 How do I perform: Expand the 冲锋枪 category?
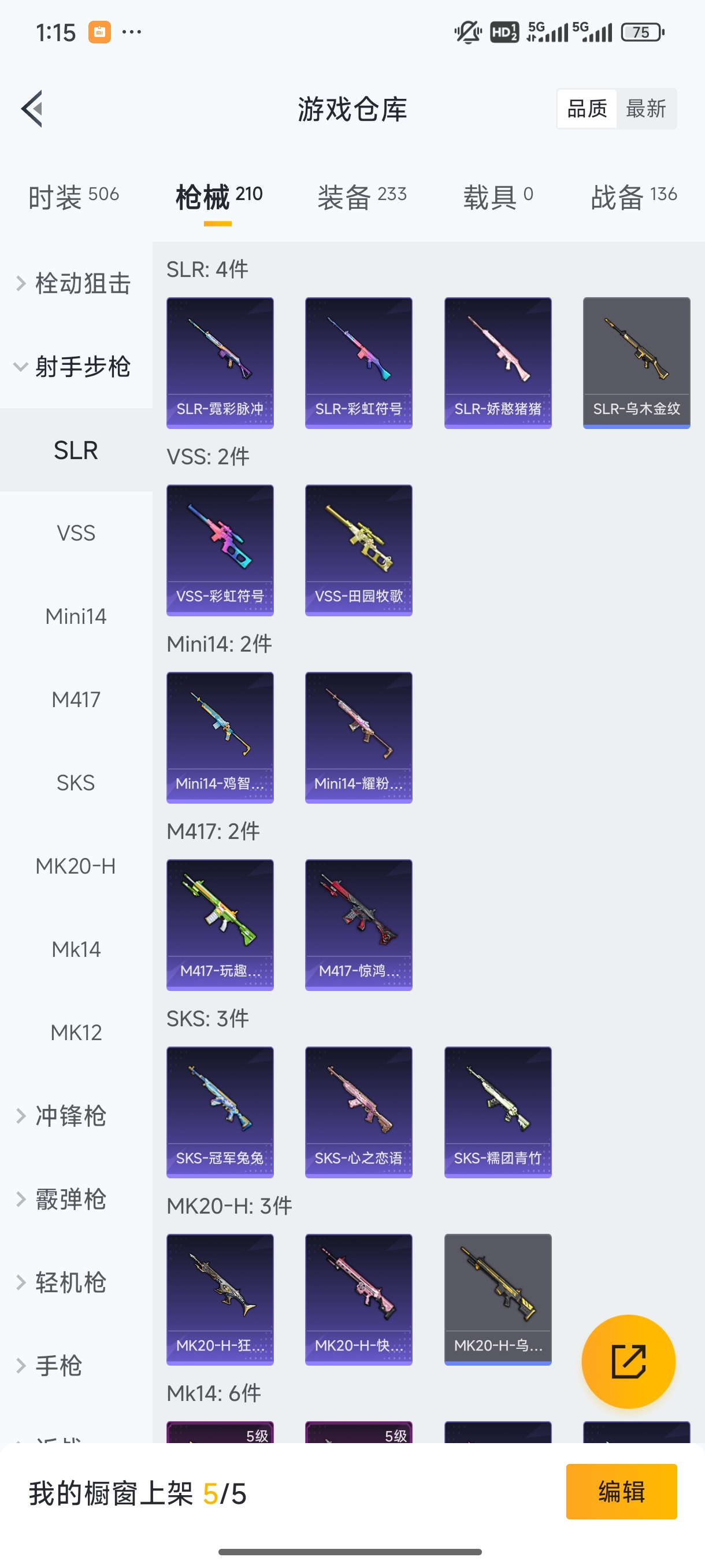[x=70, y=1116]
